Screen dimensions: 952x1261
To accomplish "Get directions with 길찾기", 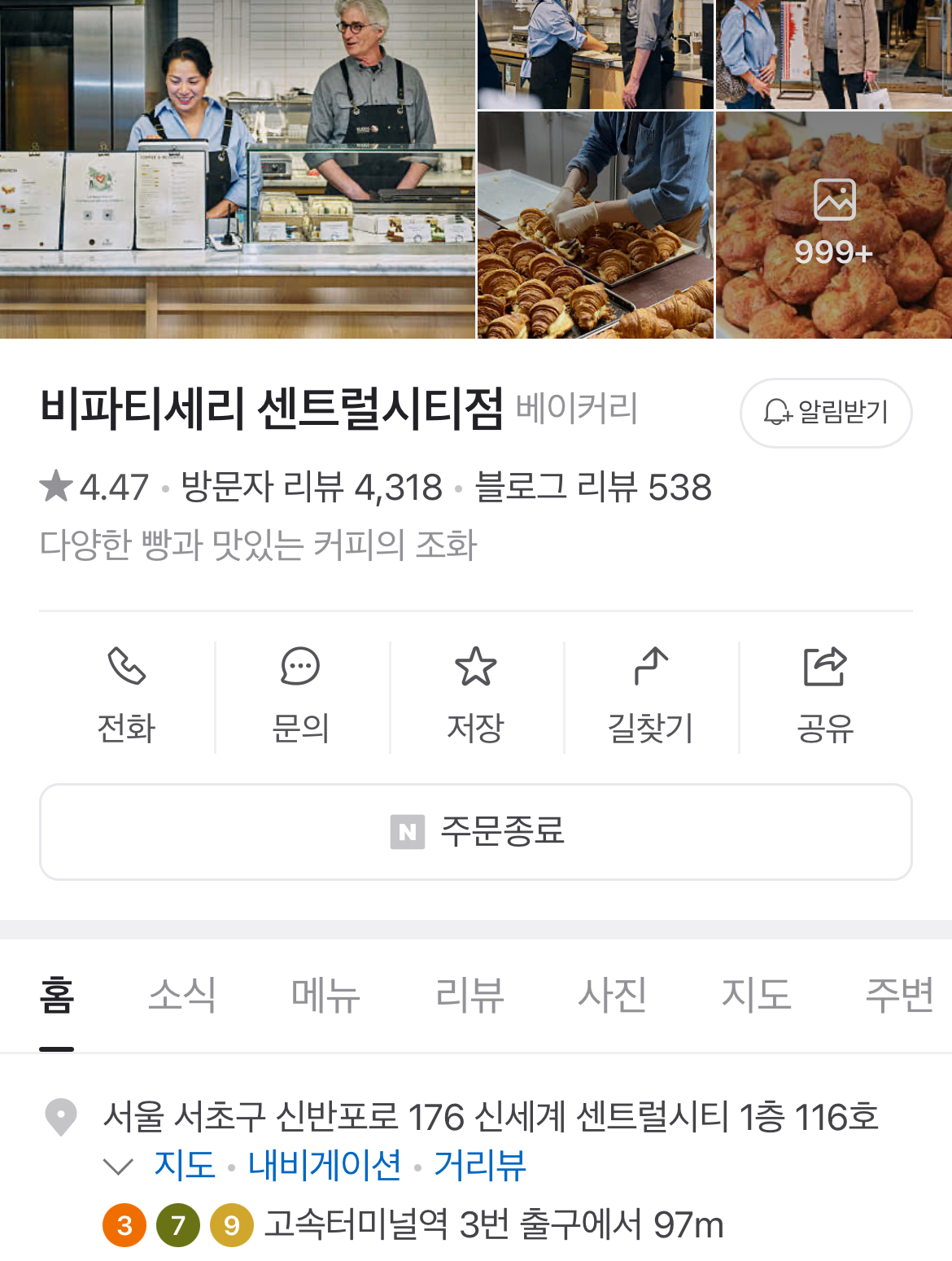I will 650,697.
